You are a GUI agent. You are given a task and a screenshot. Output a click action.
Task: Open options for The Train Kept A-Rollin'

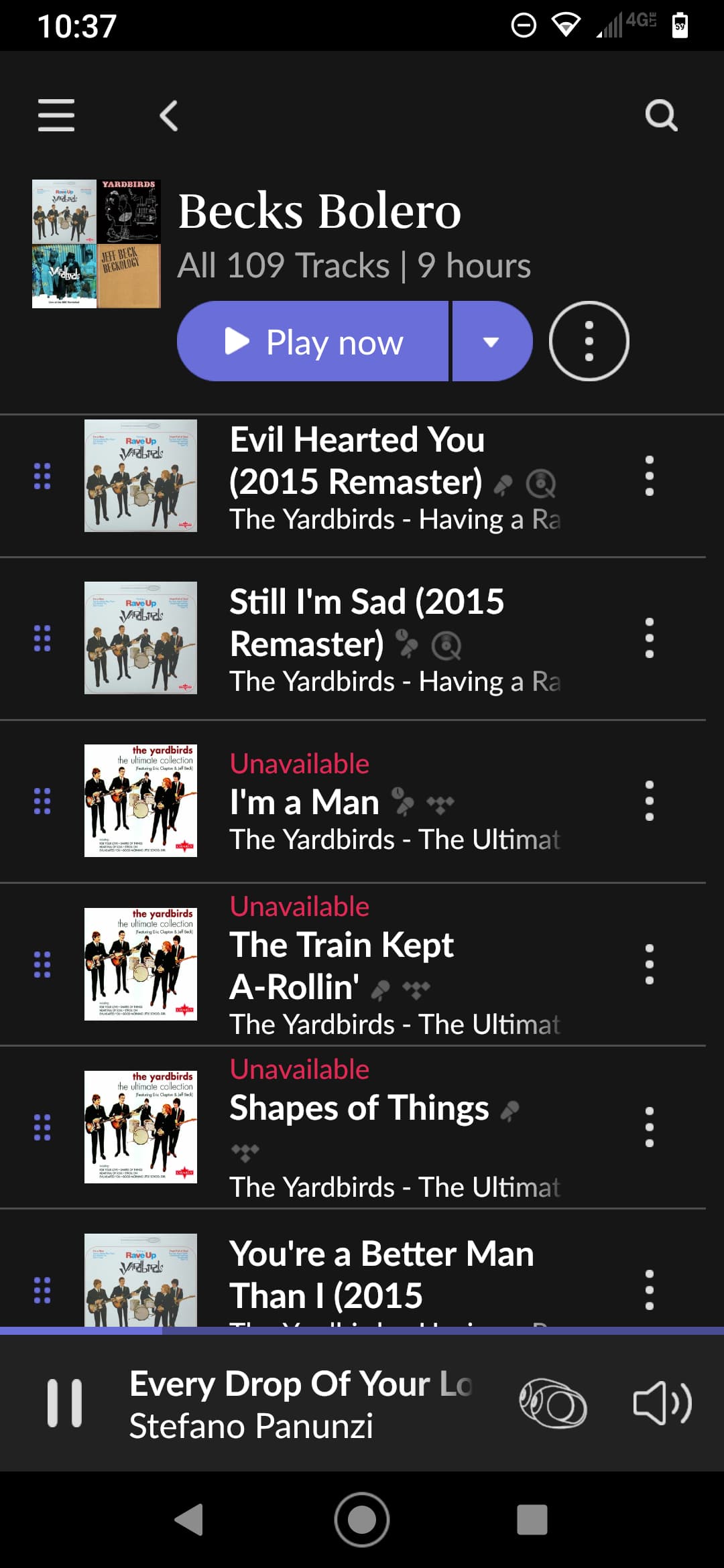649,964
